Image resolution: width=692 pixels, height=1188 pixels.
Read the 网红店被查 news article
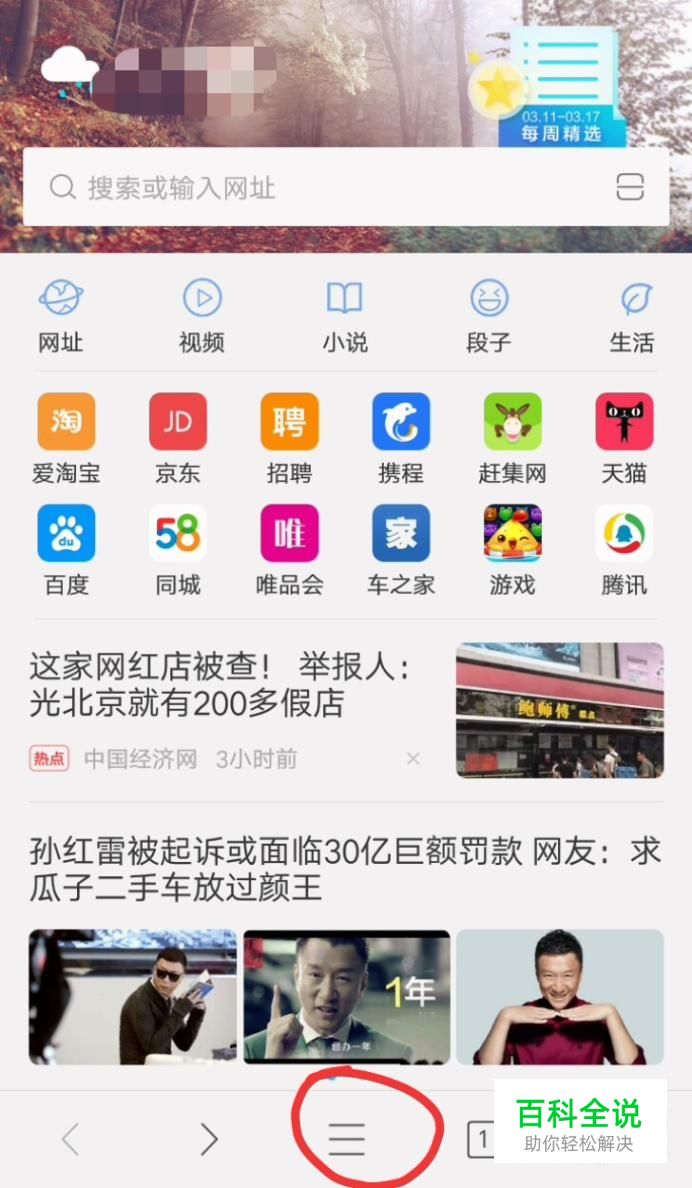tap(222, 685)
